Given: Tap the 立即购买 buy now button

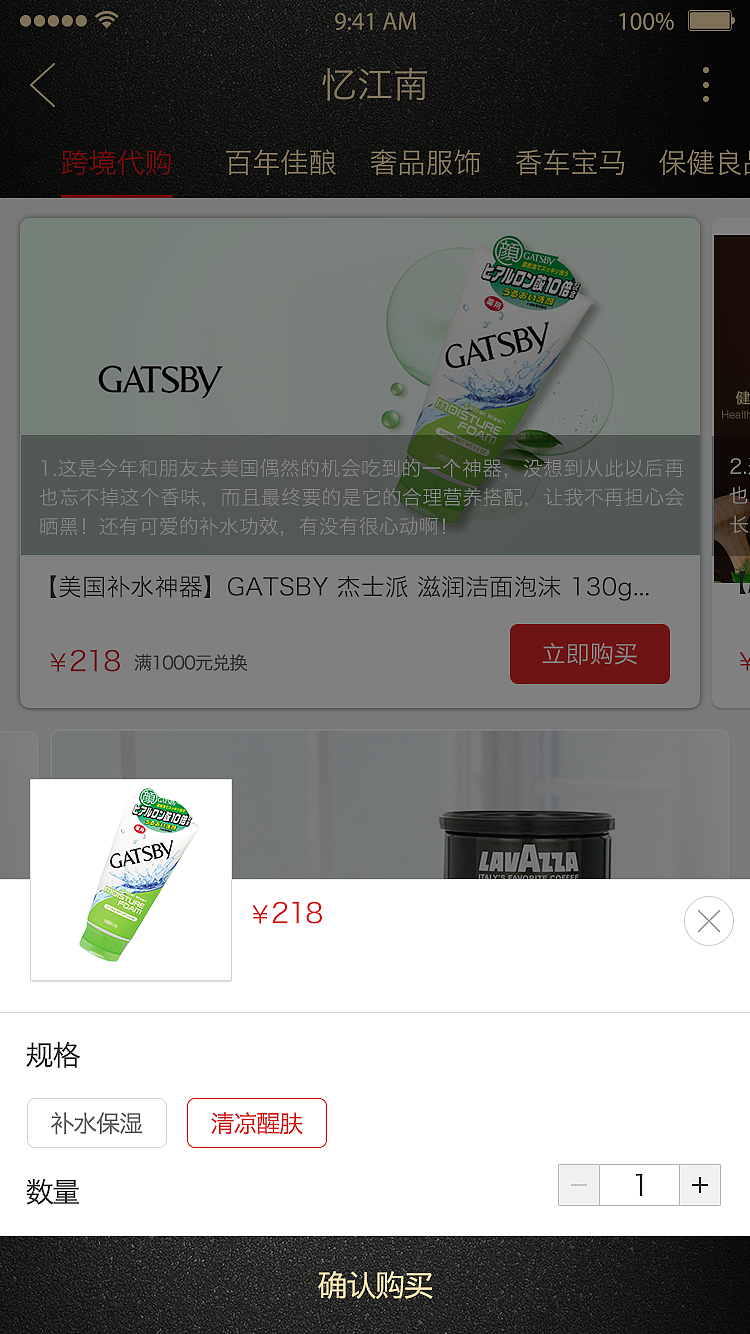Looking at the screenshot, I should tap(589, 654).
